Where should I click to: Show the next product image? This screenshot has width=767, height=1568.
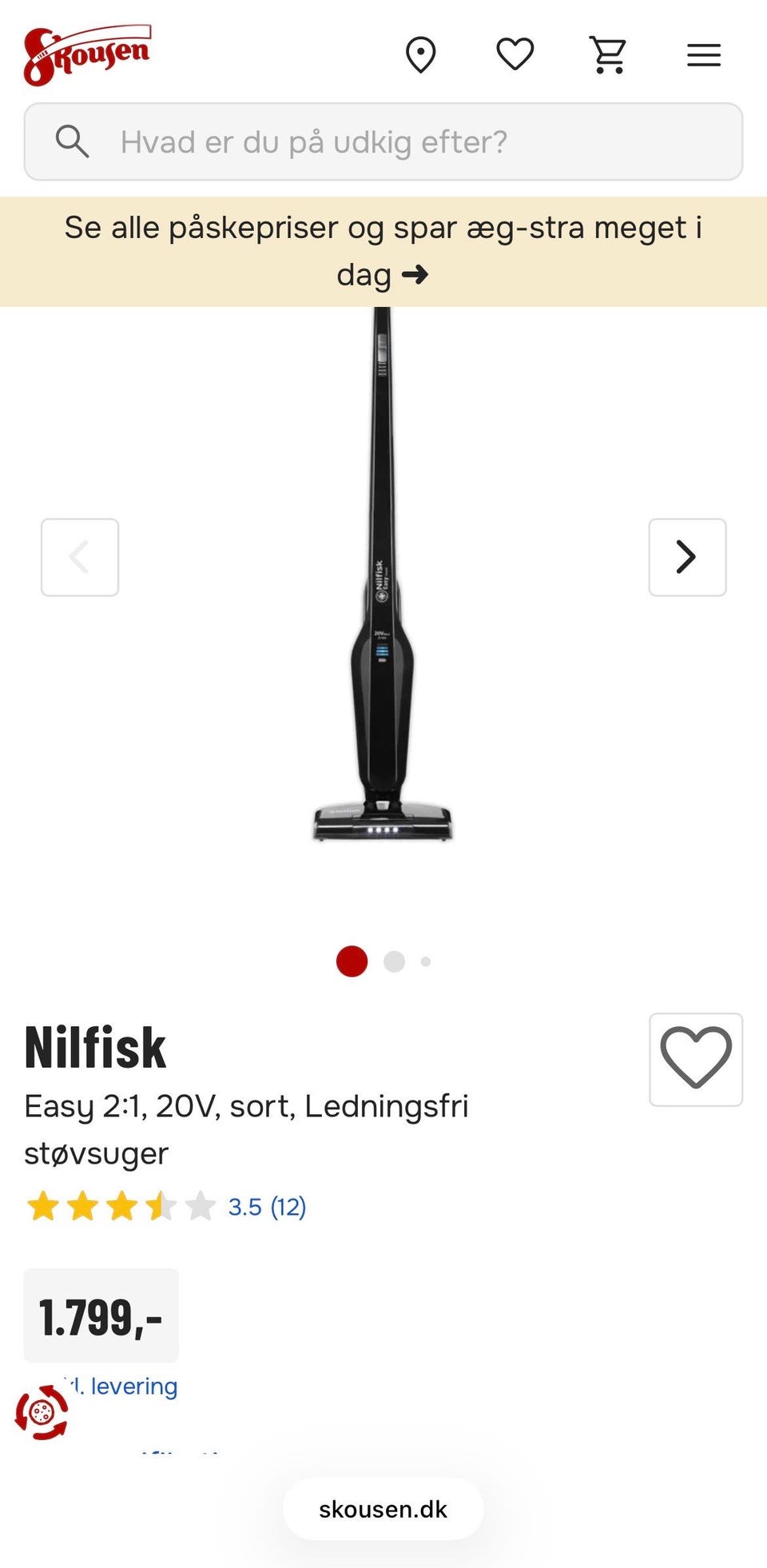pyautogui.click(x=687, y=557)
